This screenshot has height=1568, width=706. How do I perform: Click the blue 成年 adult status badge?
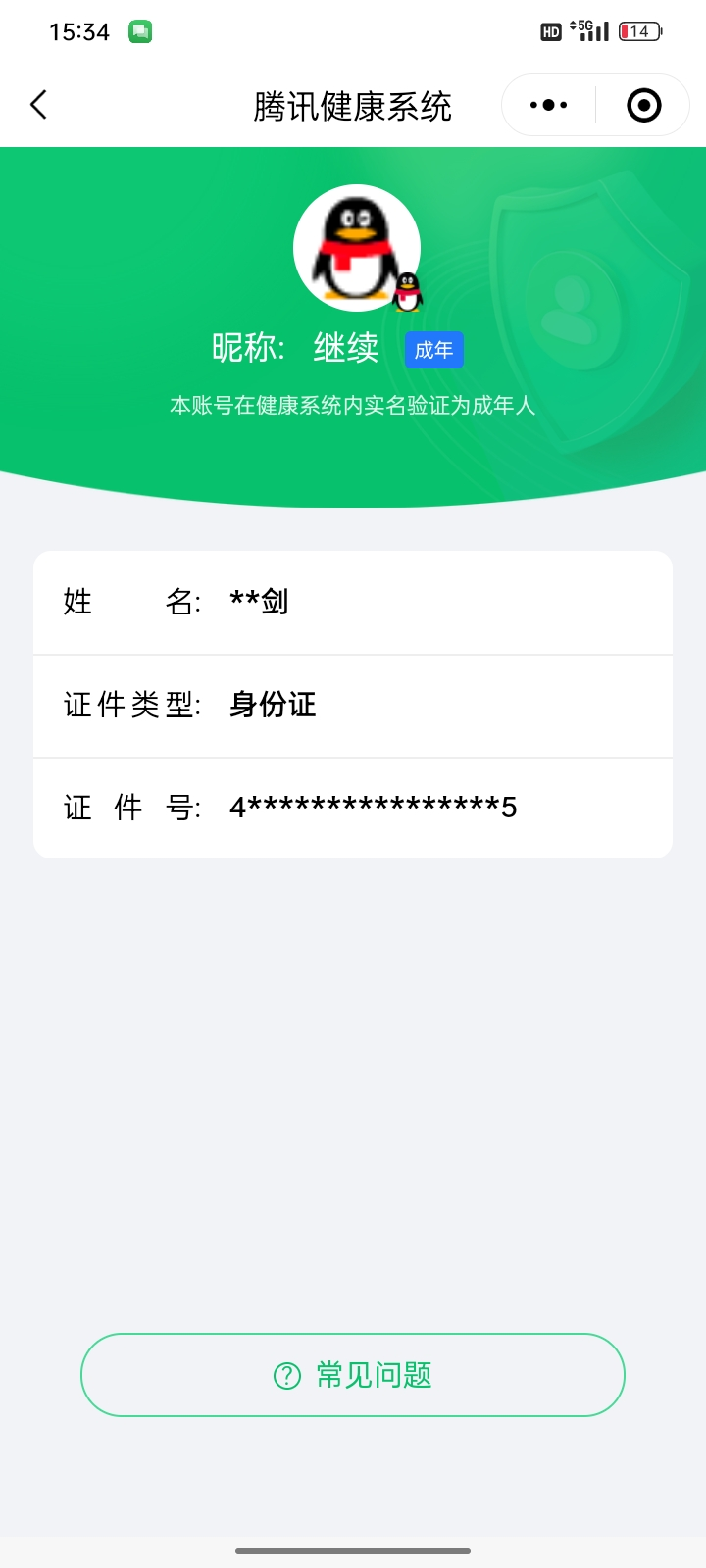(433, 350)
